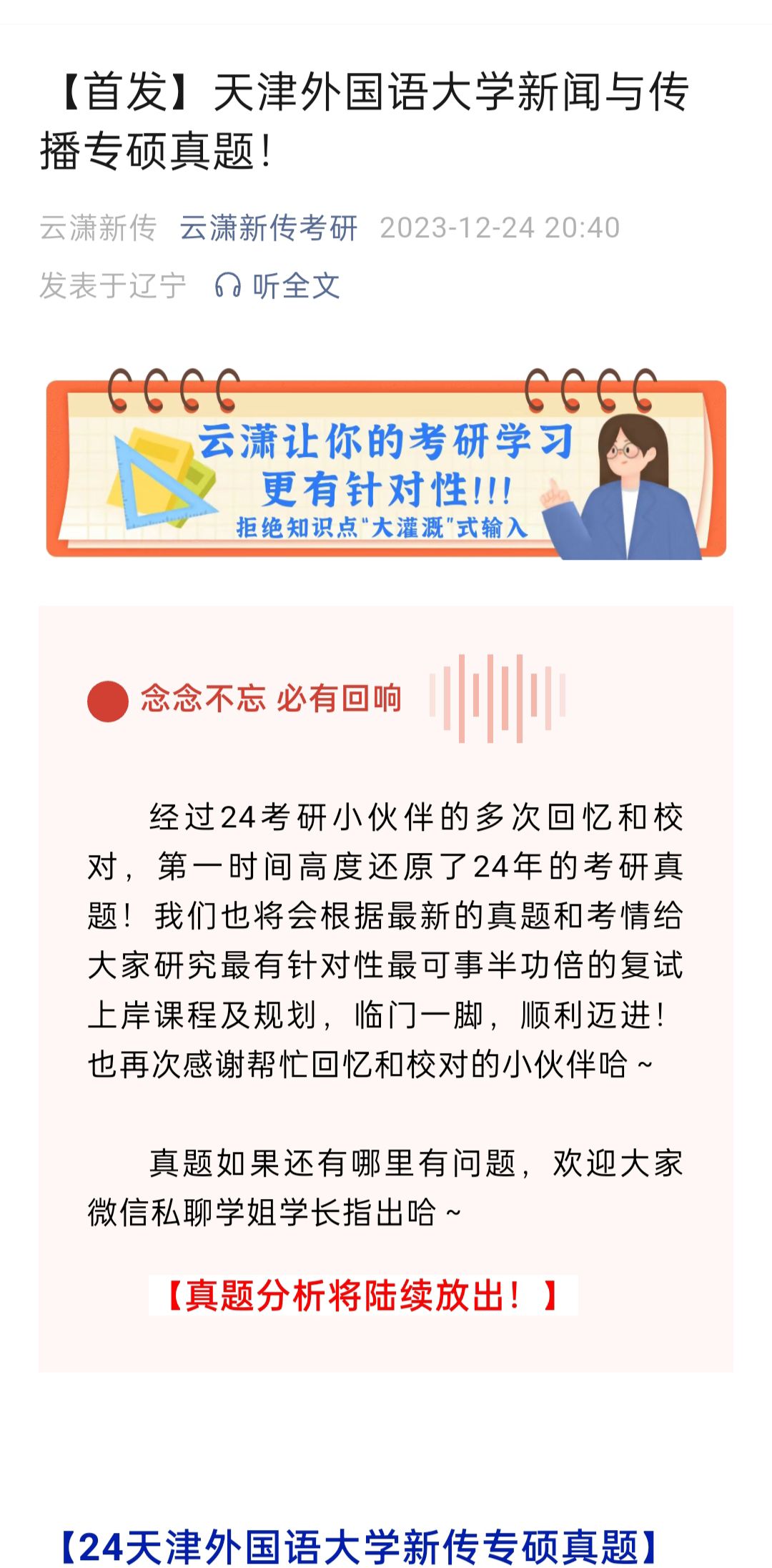Open the 云潇 banner image at top
This screenshot has height=1568, width=772.
pos(386,465)
